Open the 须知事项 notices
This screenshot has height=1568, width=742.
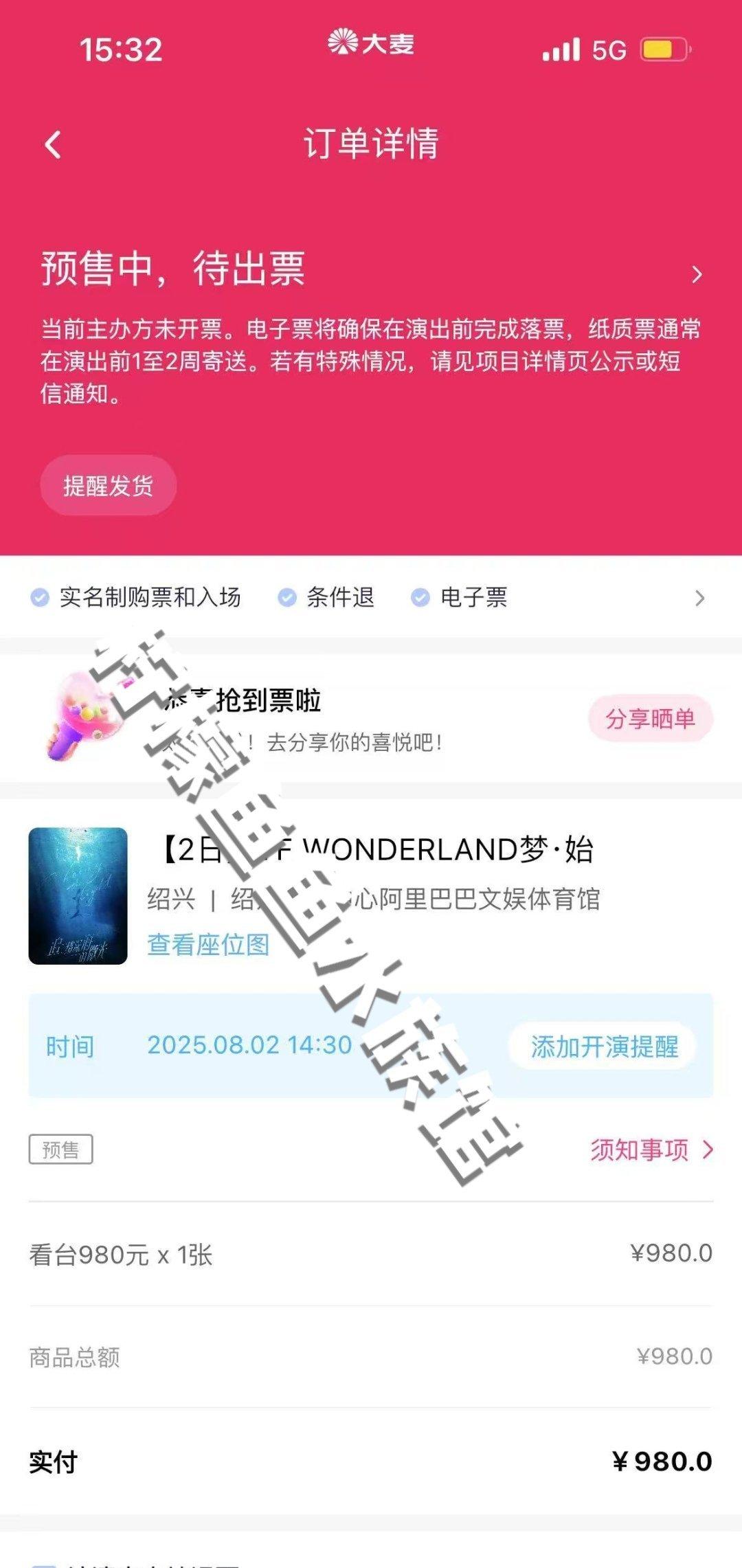651,1150
